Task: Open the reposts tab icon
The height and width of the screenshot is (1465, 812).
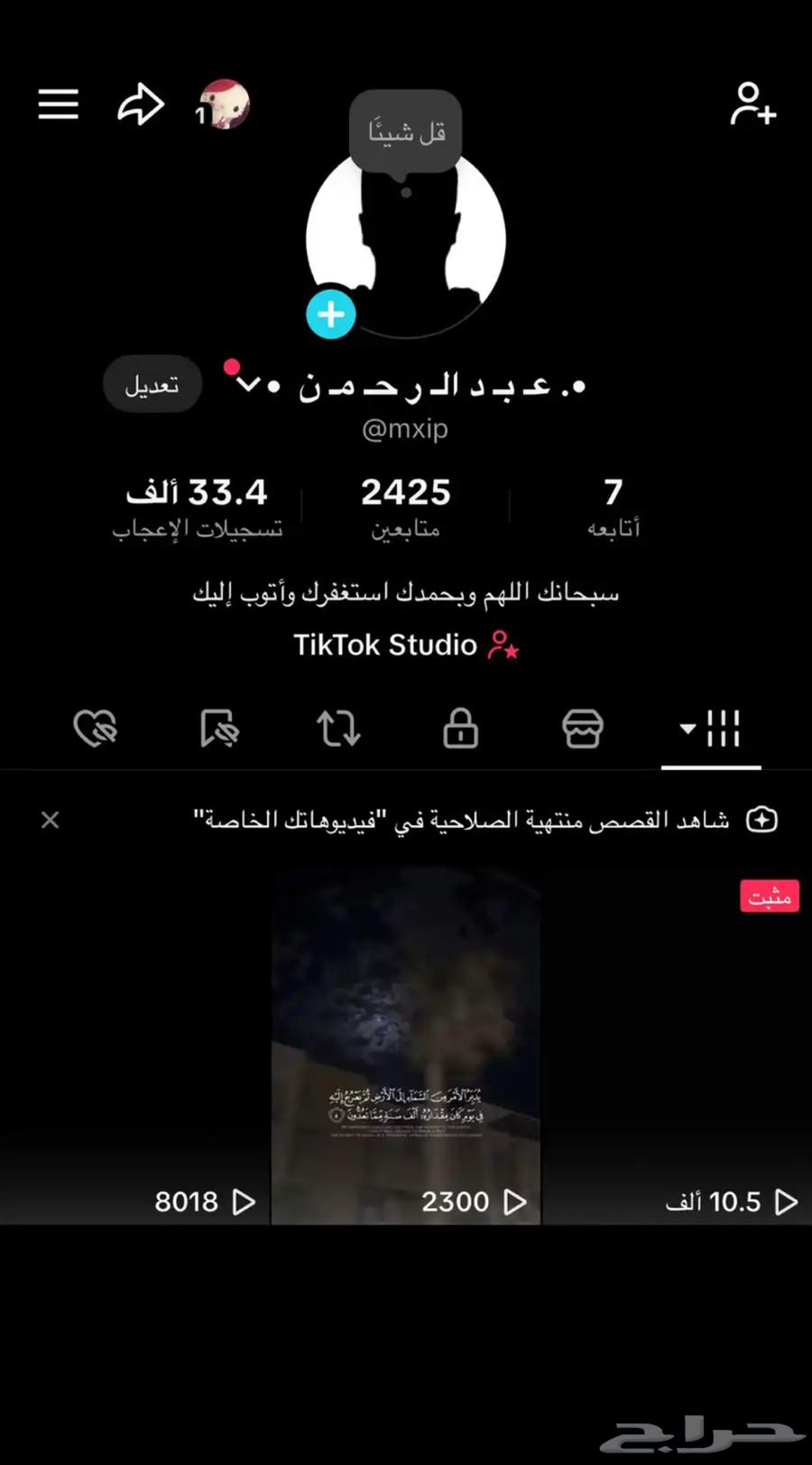Action: click(x=337, y=729)
